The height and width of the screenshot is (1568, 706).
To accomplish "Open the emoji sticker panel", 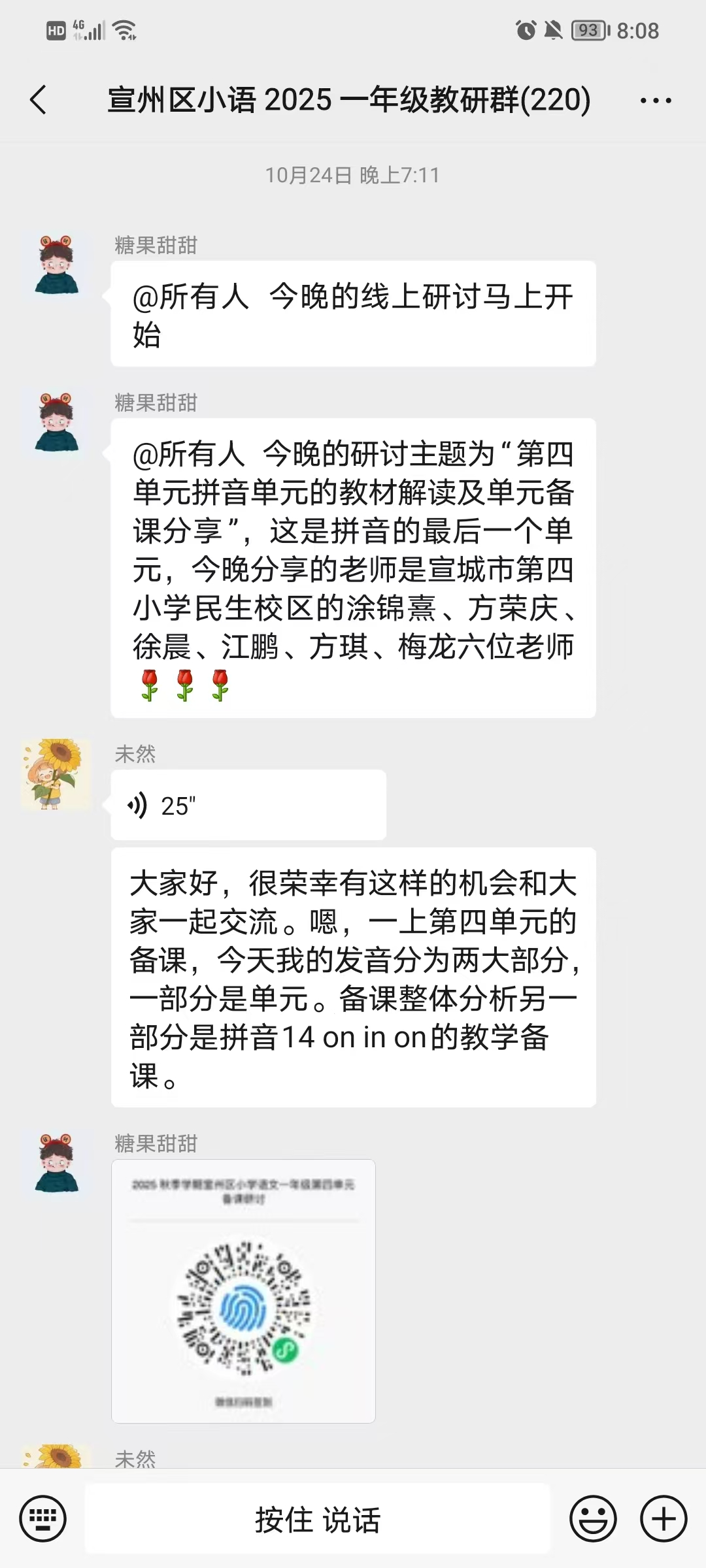I will tap(593, 1518).
